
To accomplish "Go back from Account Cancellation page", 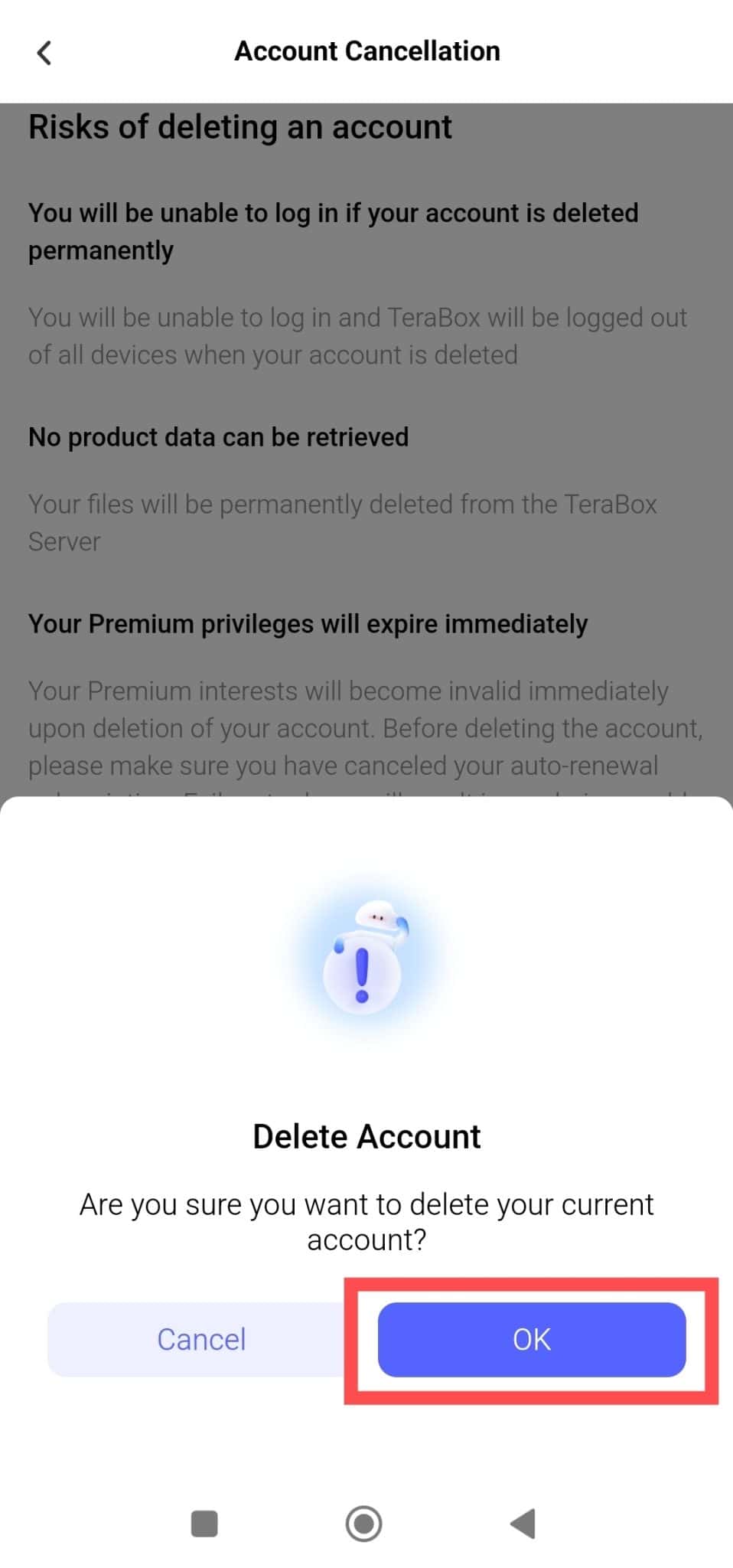I will (x=44, y=52).
